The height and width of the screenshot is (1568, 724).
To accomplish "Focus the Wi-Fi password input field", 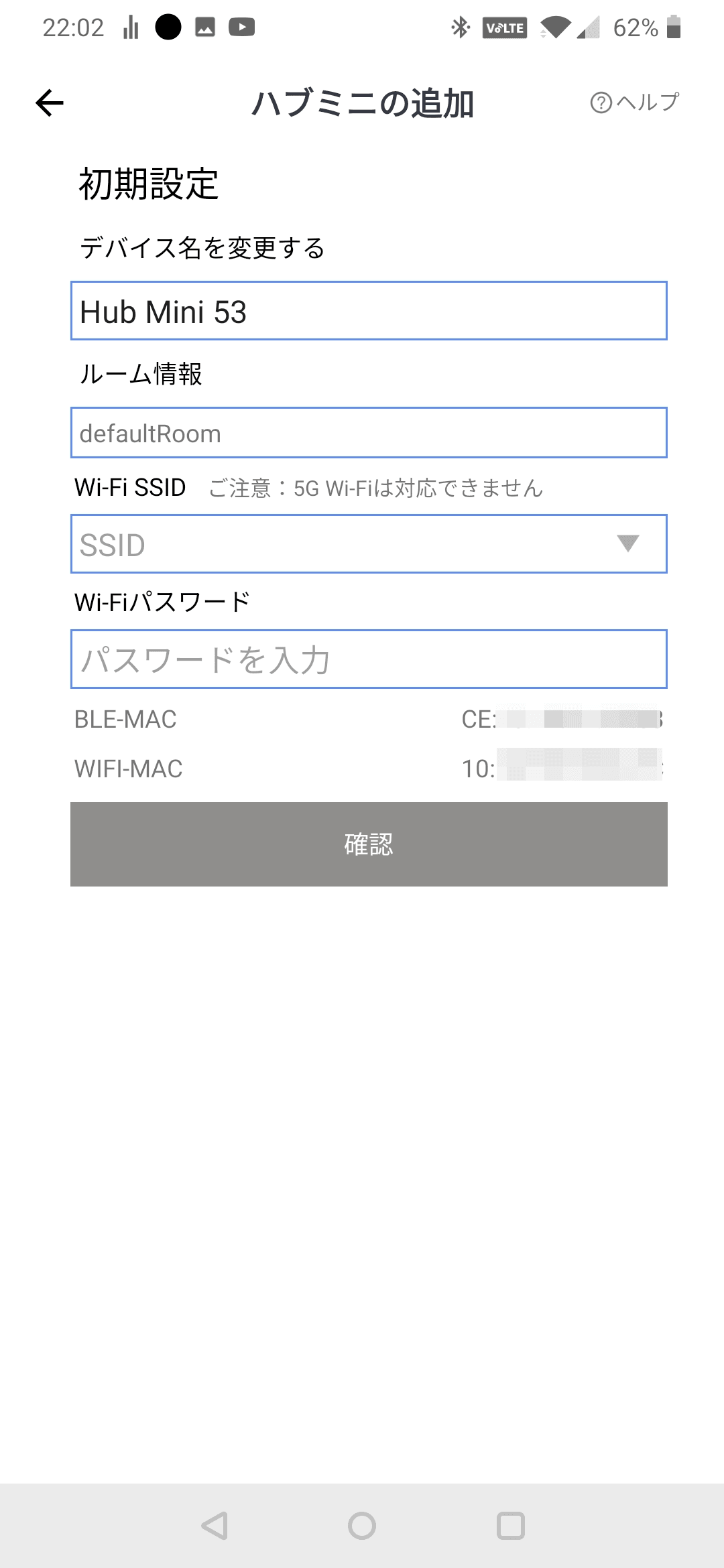I will [x=369, y=659].
